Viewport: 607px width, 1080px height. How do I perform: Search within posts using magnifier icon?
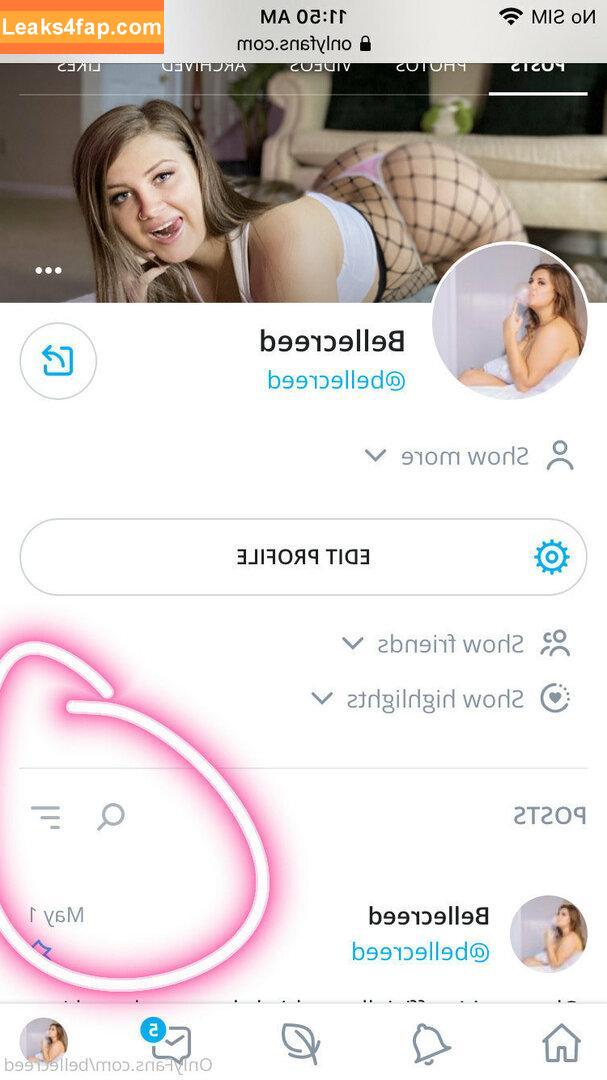tap(110, 817)
